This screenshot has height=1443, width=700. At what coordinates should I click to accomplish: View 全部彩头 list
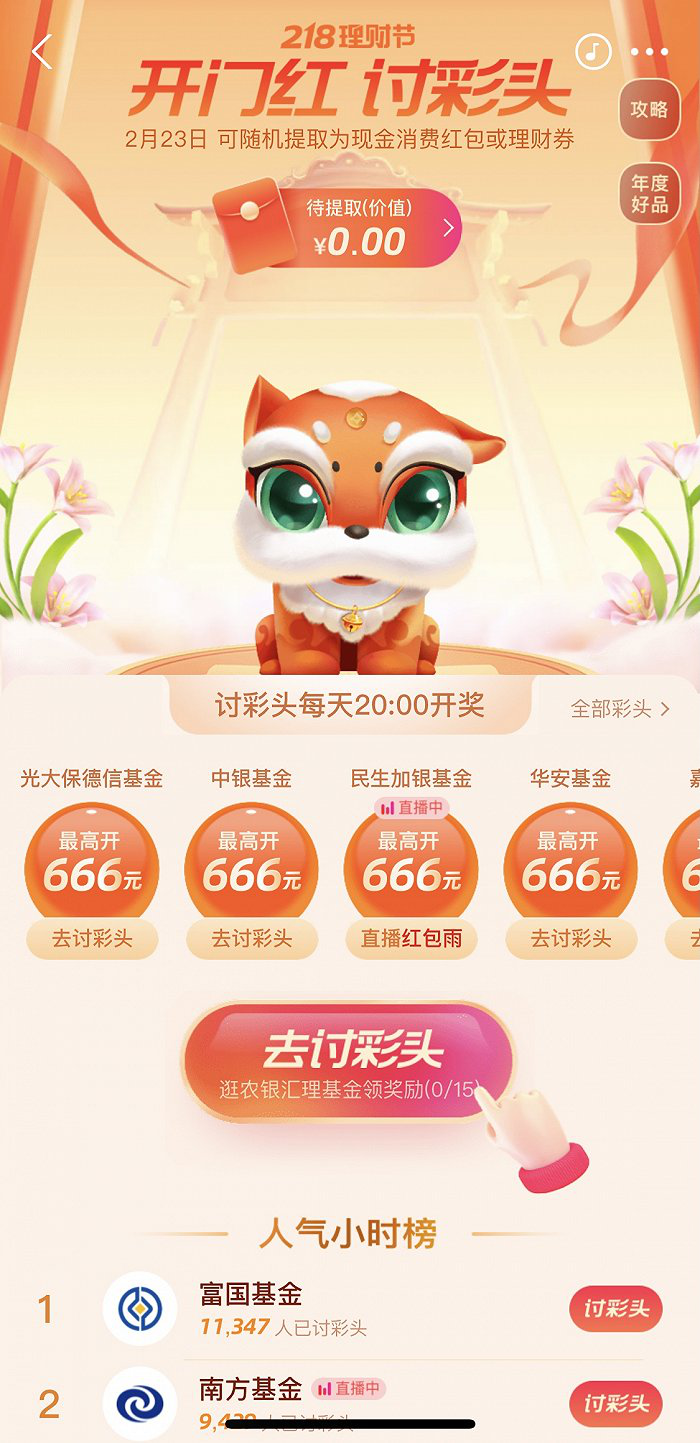tap(620, 709)
